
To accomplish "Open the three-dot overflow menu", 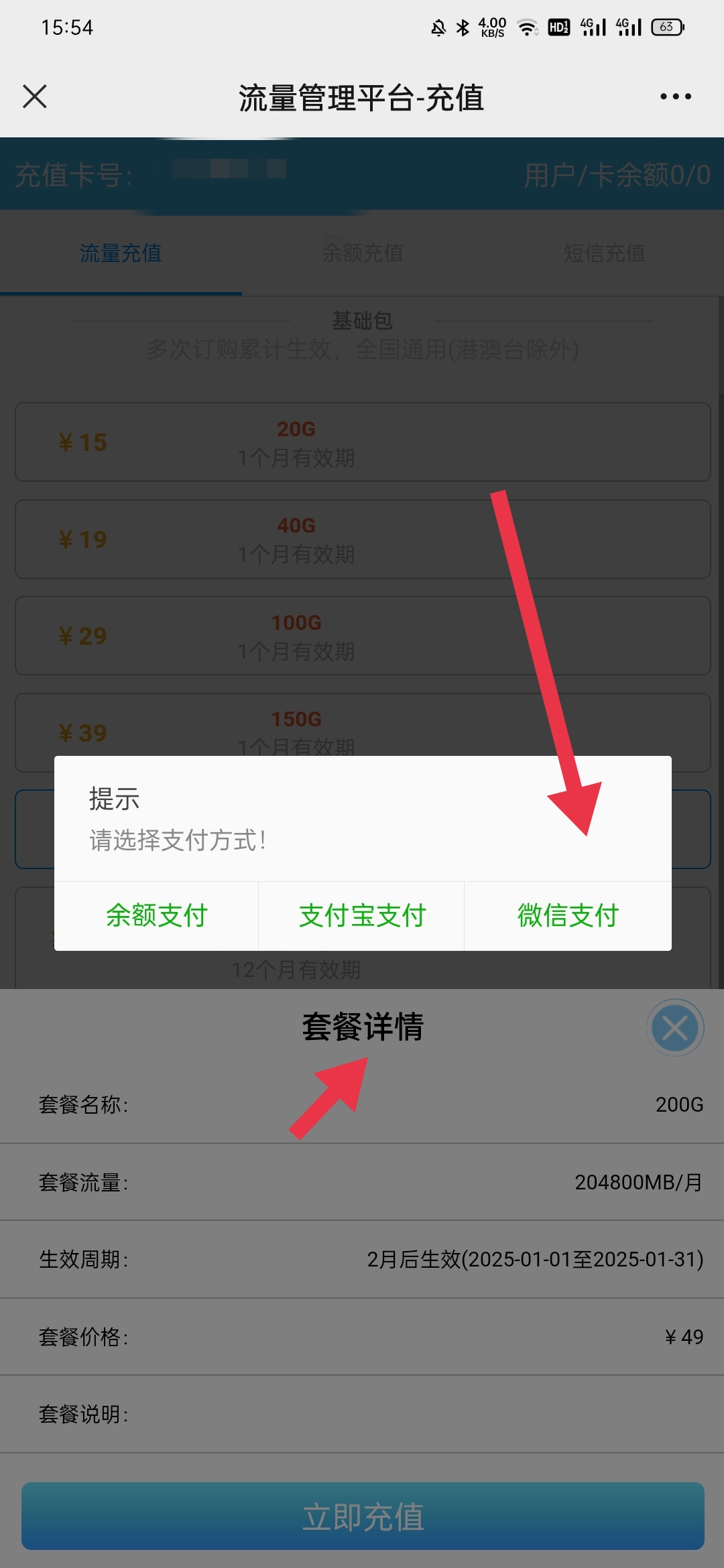I will pyautogui.click(x=675, y=96).
